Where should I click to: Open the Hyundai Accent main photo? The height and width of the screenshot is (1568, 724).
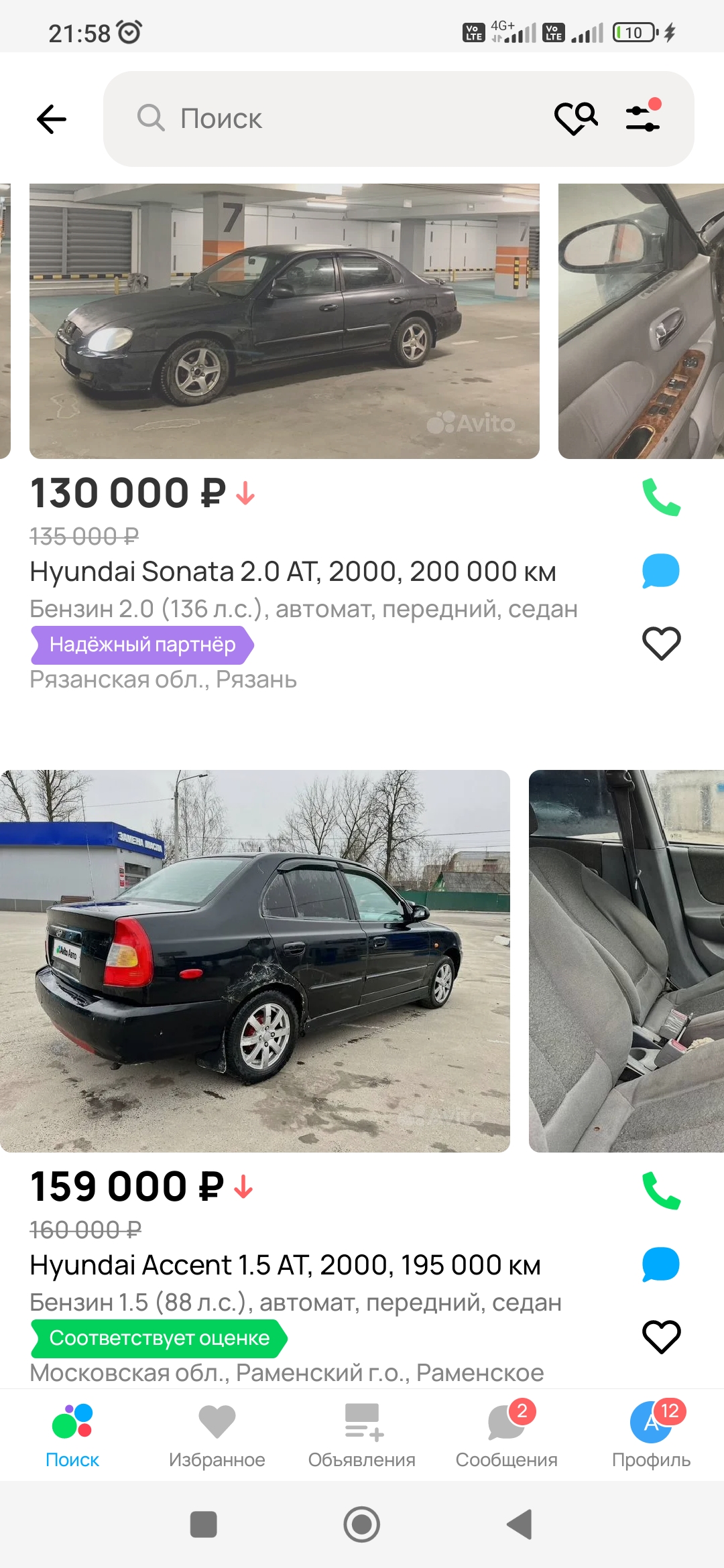point(255,961)
